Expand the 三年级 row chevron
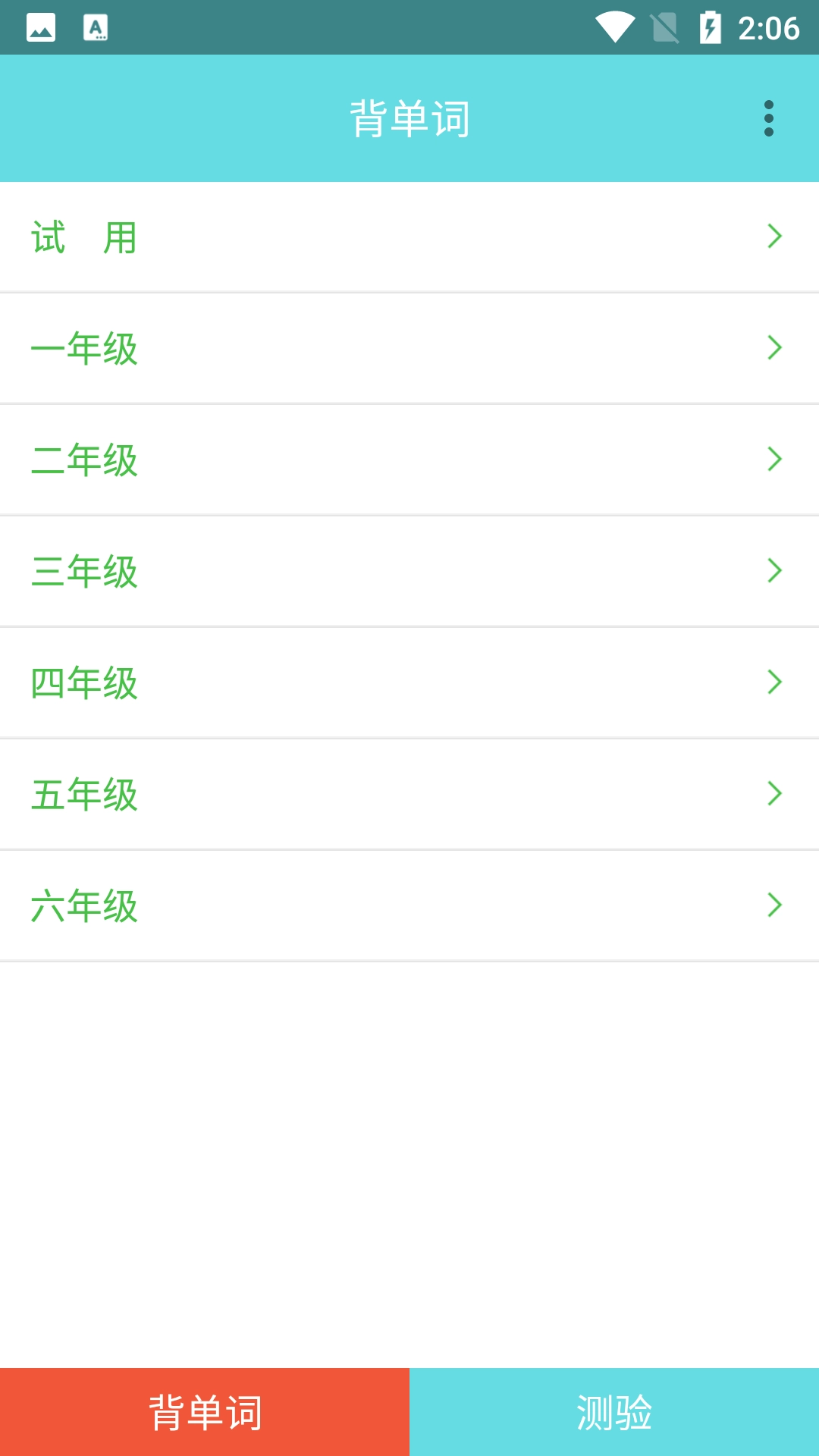819x1456 pixels. 775,570
